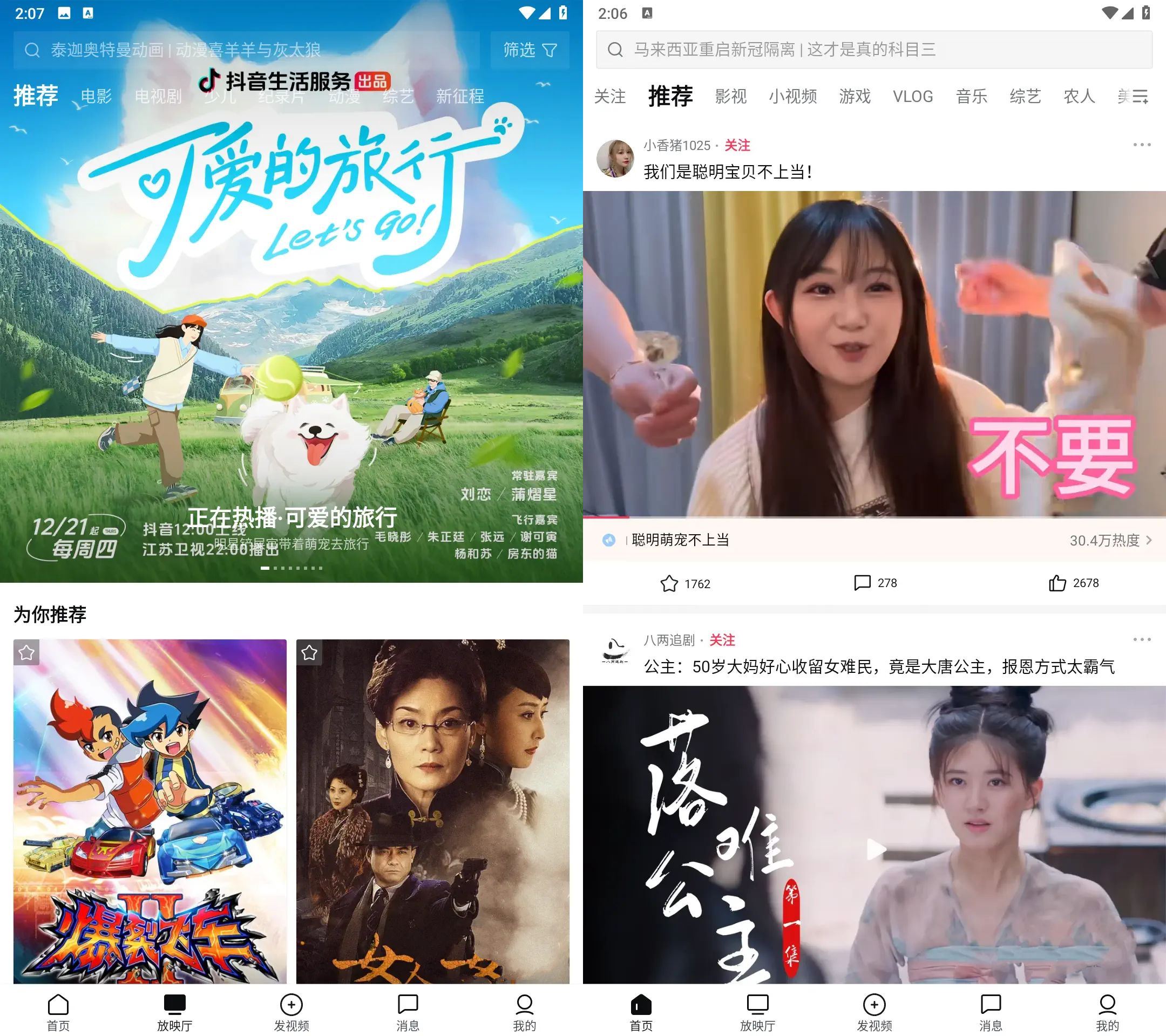
Task: Open the 筛选 filter button
Action: (530, 50)
